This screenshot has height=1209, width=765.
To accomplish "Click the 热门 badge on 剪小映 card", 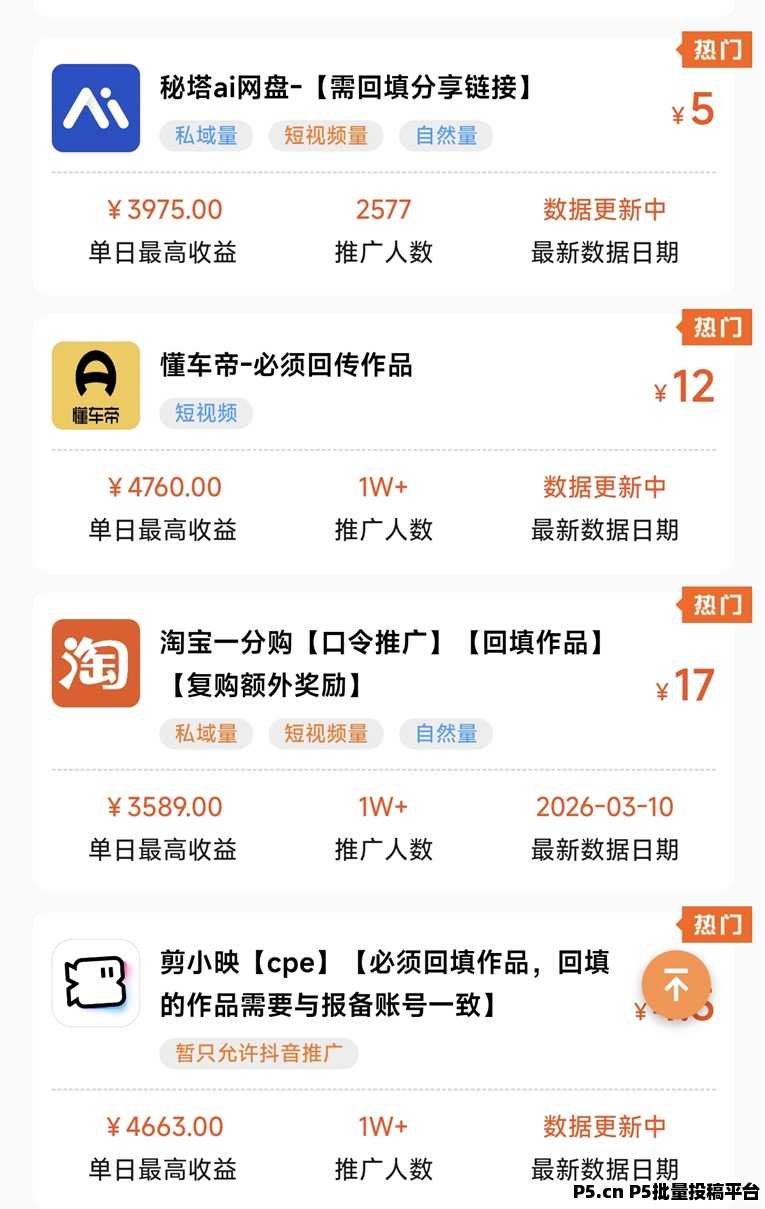I will [x=716, y=925].
